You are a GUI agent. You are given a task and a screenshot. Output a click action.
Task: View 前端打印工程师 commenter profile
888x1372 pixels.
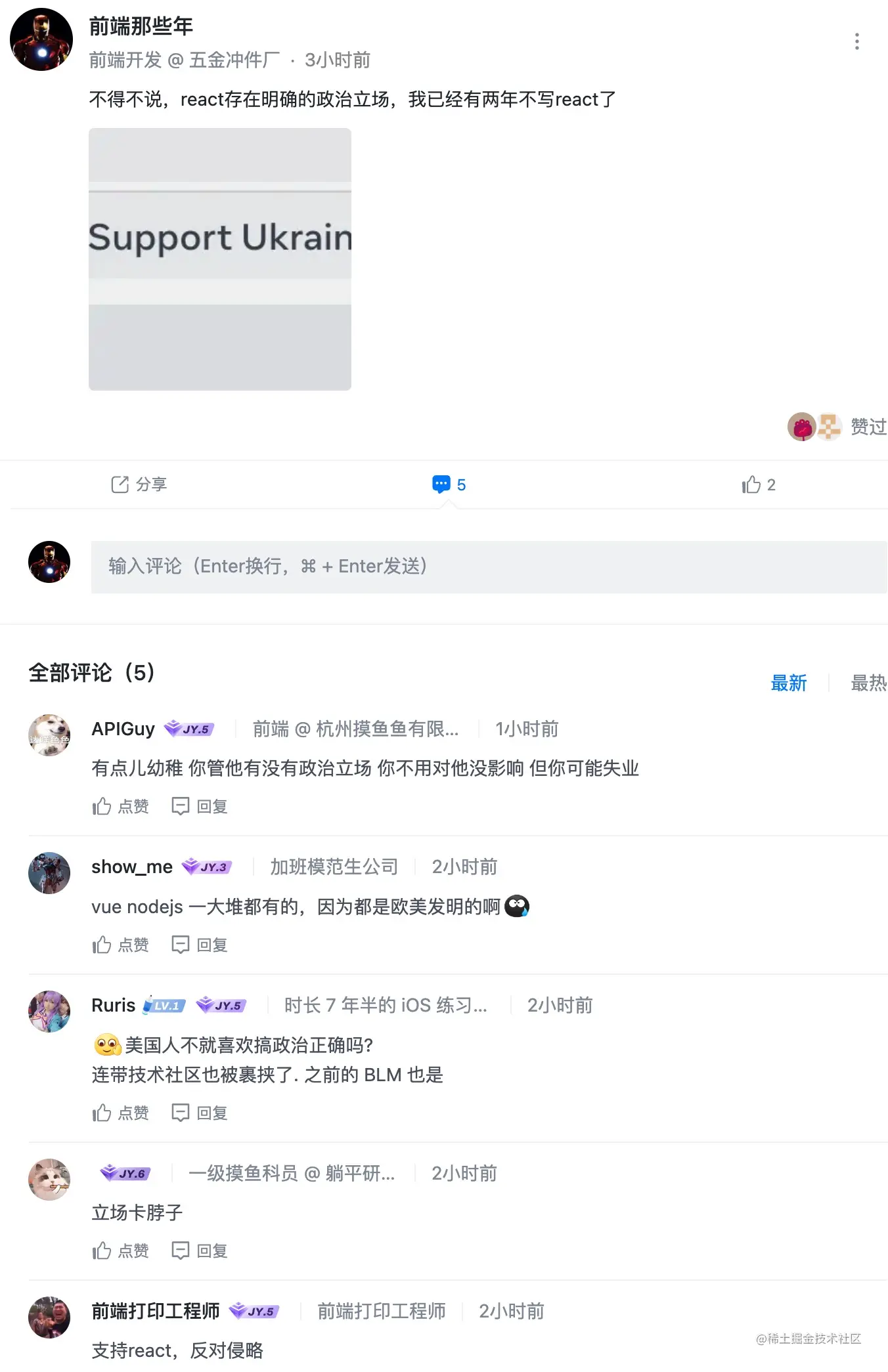pyautogui.click(x=156, y=1311)
